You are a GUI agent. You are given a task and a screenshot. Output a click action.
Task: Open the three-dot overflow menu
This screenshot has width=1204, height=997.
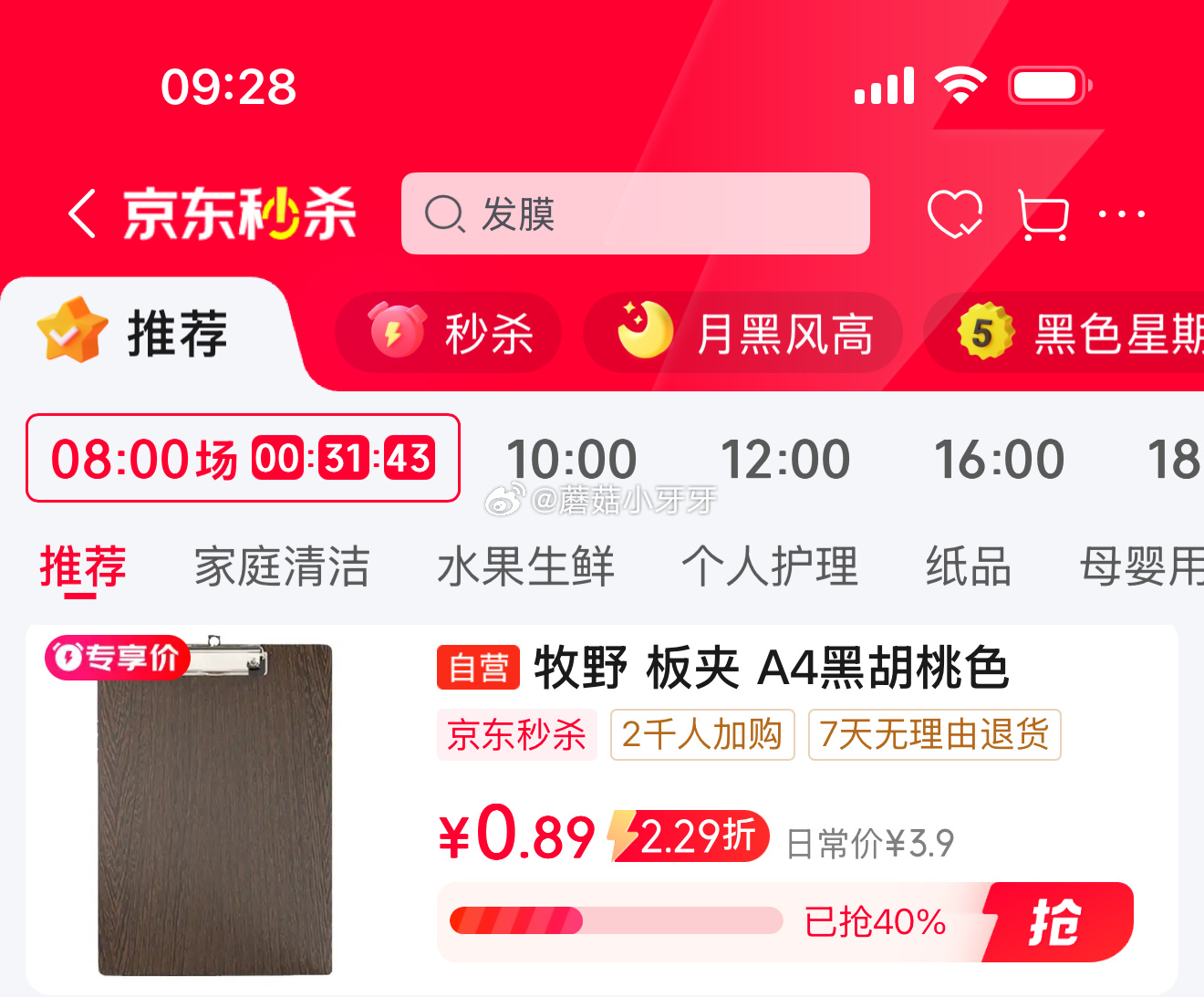pyautogui.click(x=1122, y=214)
